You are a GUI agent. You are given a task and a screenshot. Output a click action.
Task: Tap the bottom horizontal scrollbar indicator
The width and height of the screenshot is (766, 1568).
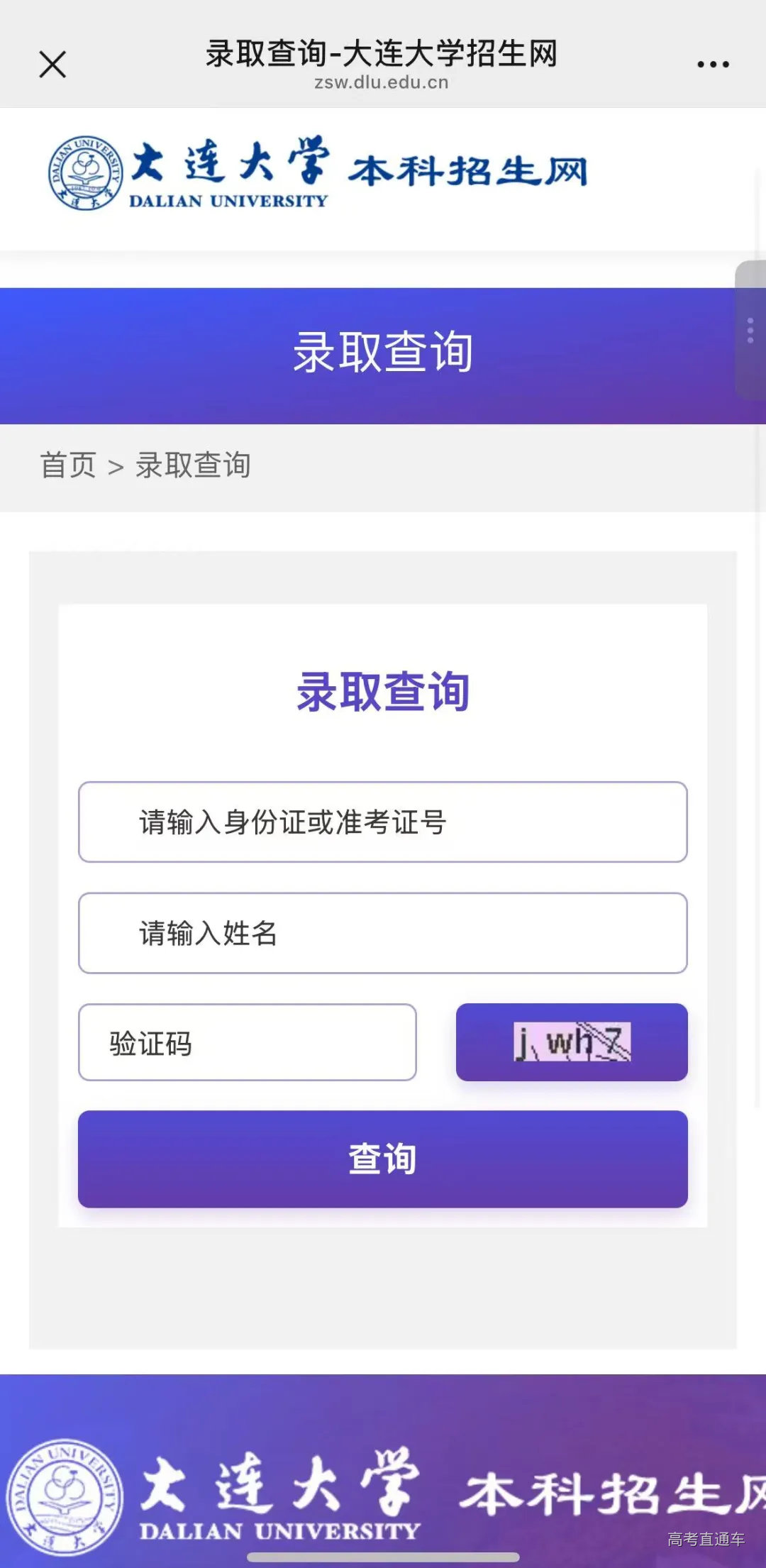click(383, 1557)
